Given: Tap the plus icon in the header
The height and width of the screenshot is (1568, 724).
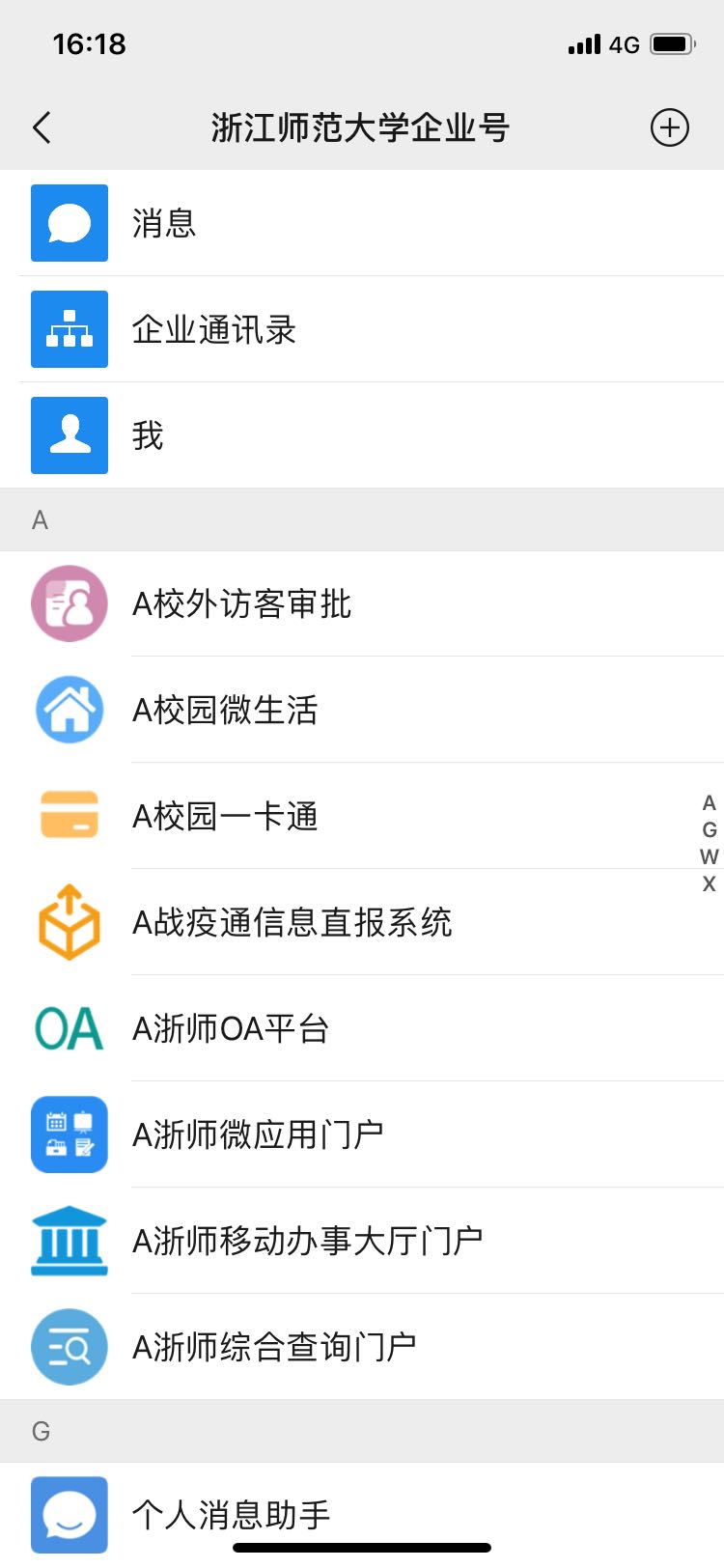Looking at the screenshot, I should (669, 127).
